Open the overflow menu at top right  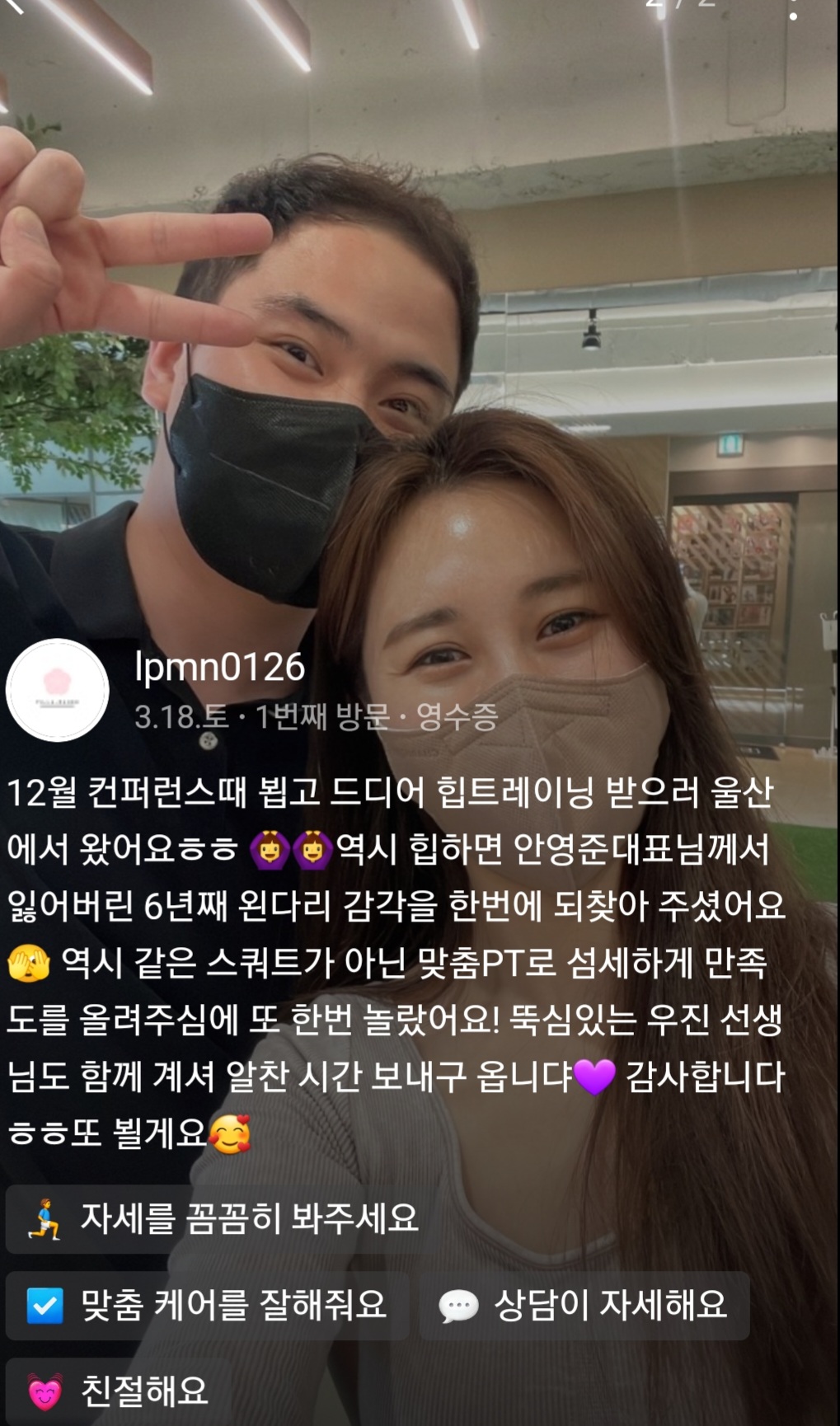point(792,8)
